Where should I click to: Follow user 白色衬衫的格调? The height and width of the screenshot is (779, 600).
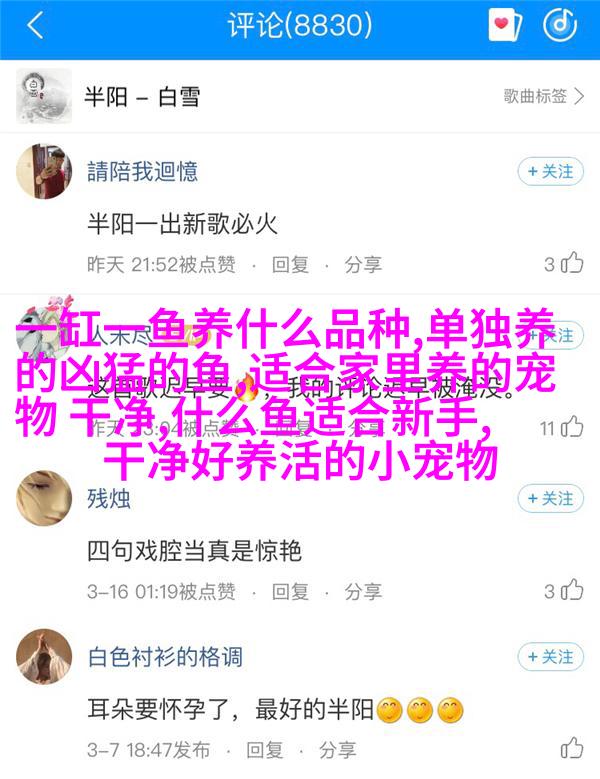550,657
